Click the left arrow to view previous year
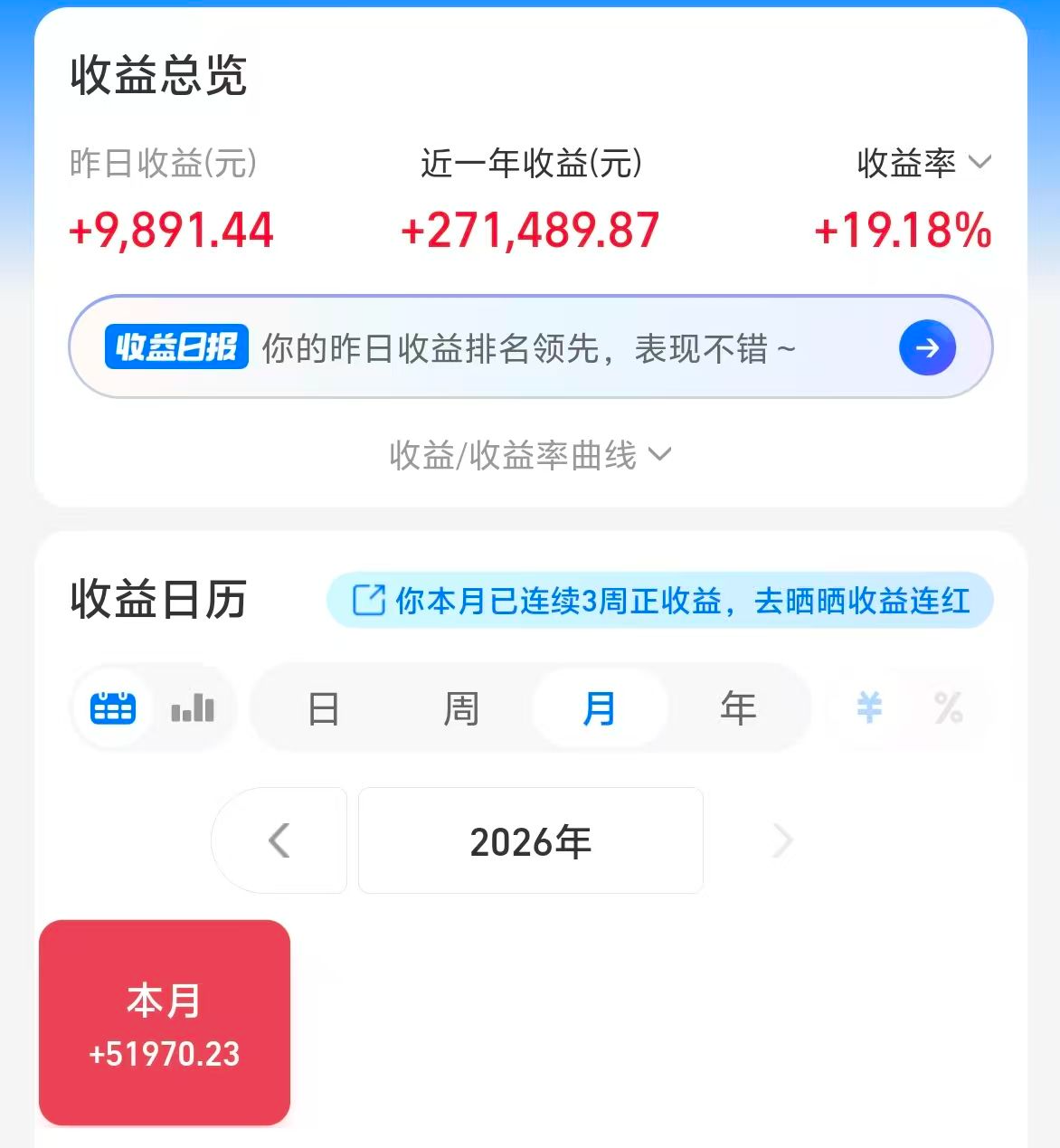The image size is (1060, 1148). pyautogui.click(x=279, y=840)
